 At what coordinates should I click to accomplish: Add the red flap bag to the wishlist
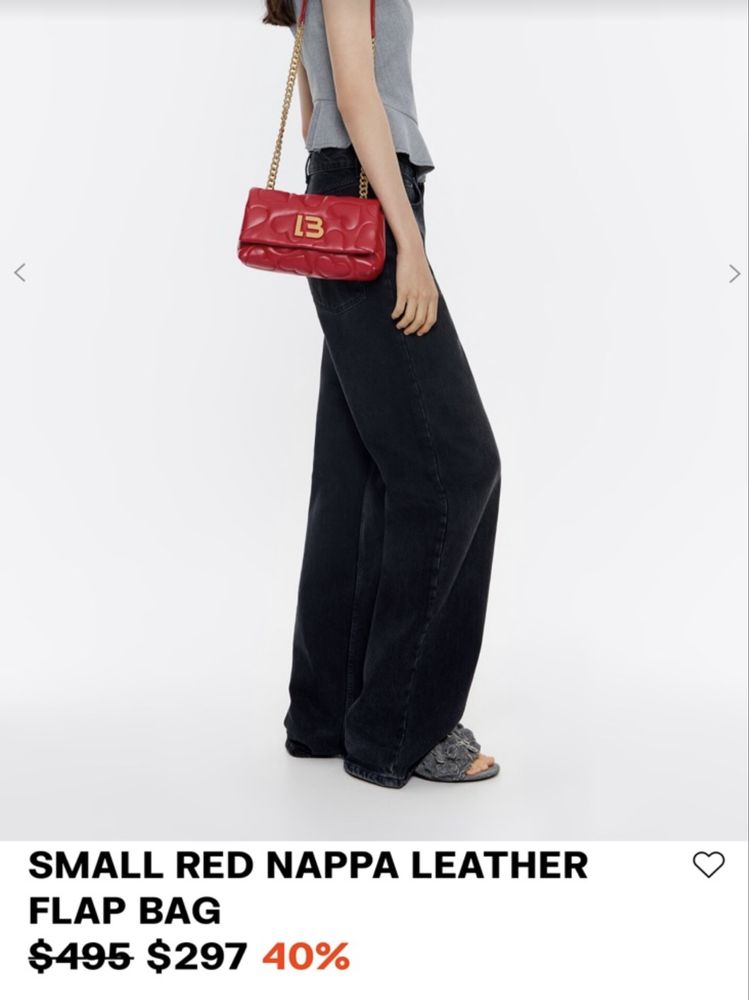click(708, 864)
